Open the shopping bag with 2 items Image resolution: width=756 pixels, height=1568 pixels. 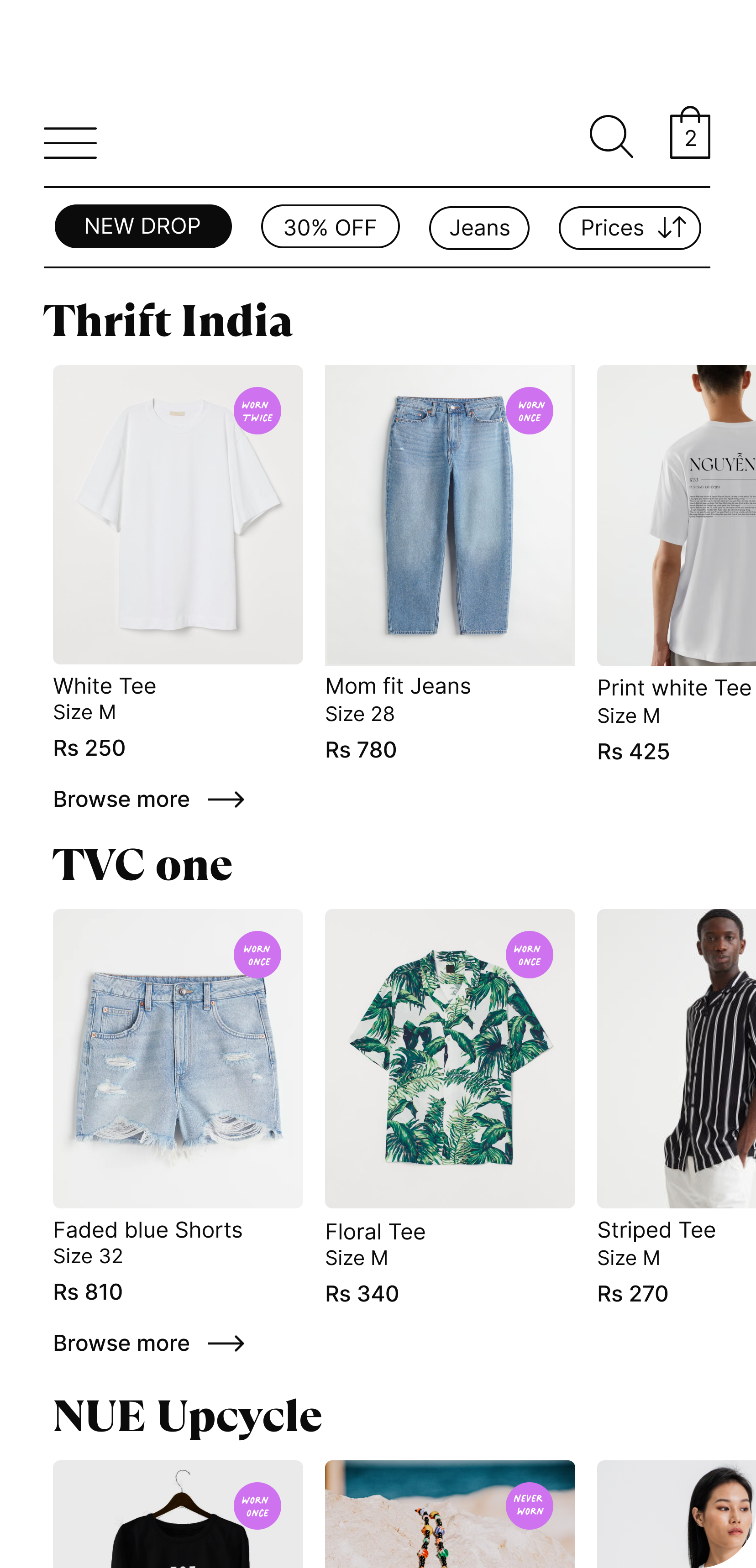coord(690,134)
